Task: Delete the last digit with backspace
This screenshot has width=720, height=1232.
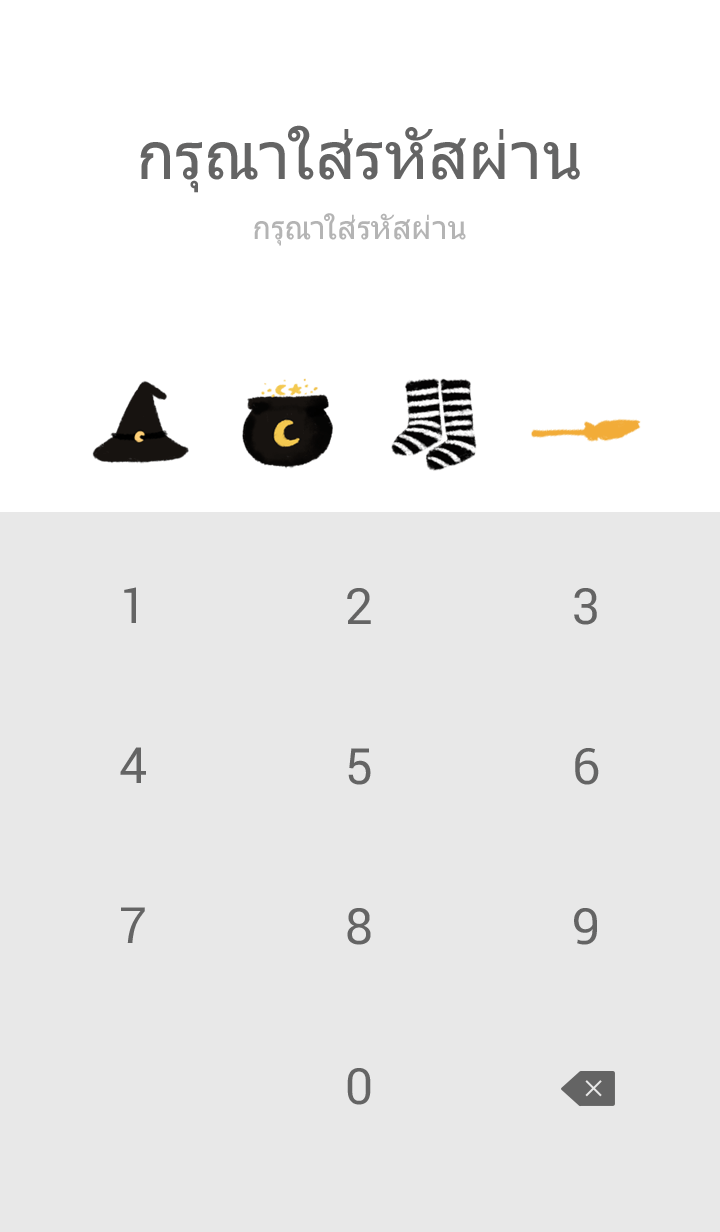Action: pyautogui.click(x=588, y=1088)
